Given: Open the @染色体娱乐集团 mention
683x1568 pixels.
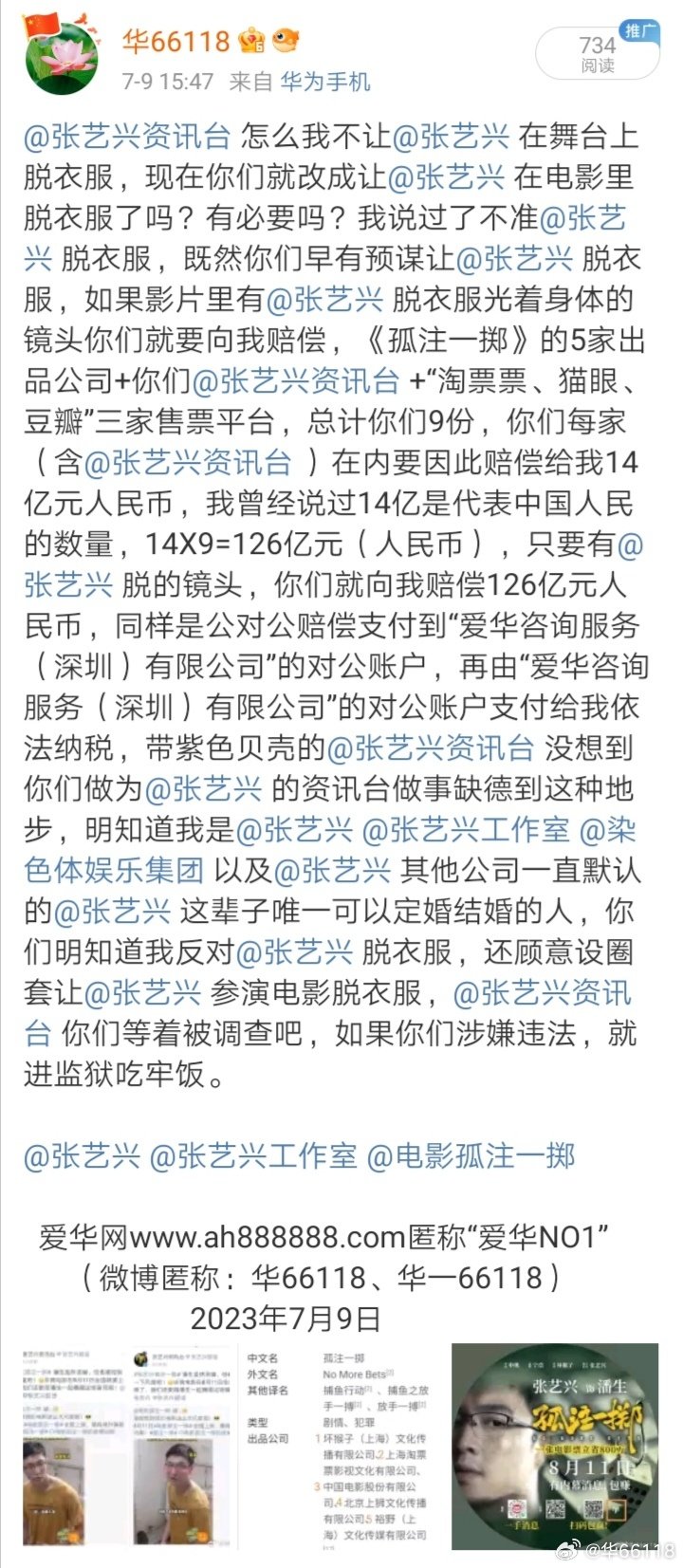Looking at the screenshot, I should [x=607, y=830].
